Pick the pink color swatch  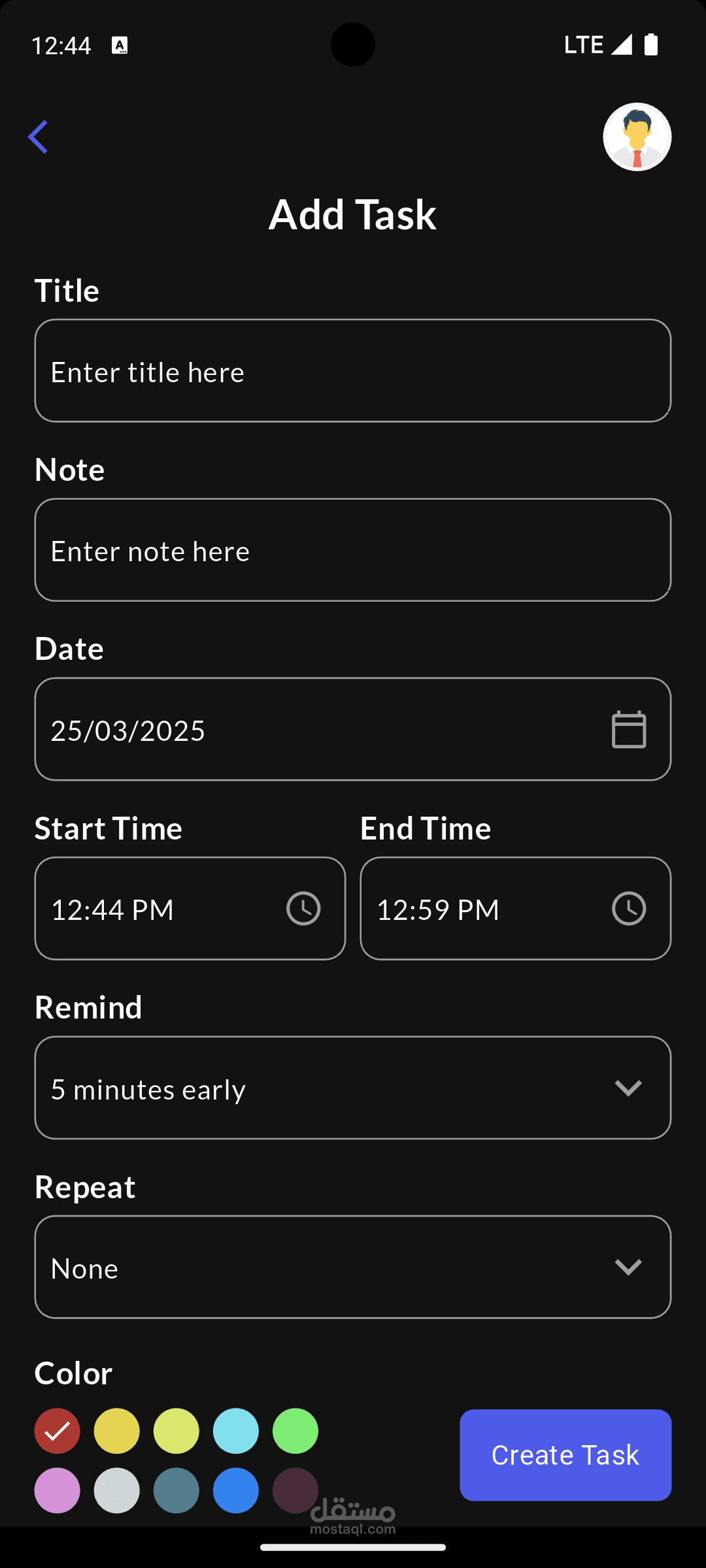coord(58,1490)
